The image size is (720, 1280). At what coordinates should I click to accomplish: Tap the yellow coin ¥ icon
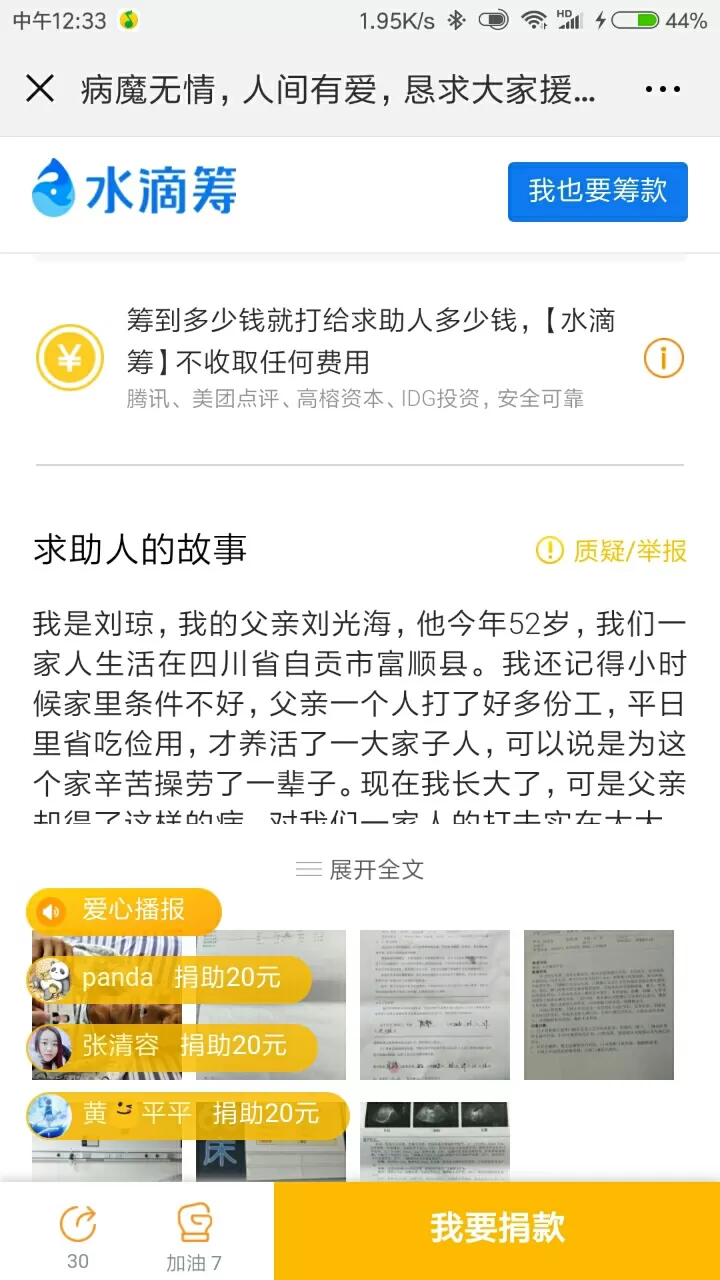[x=69, y=357]
